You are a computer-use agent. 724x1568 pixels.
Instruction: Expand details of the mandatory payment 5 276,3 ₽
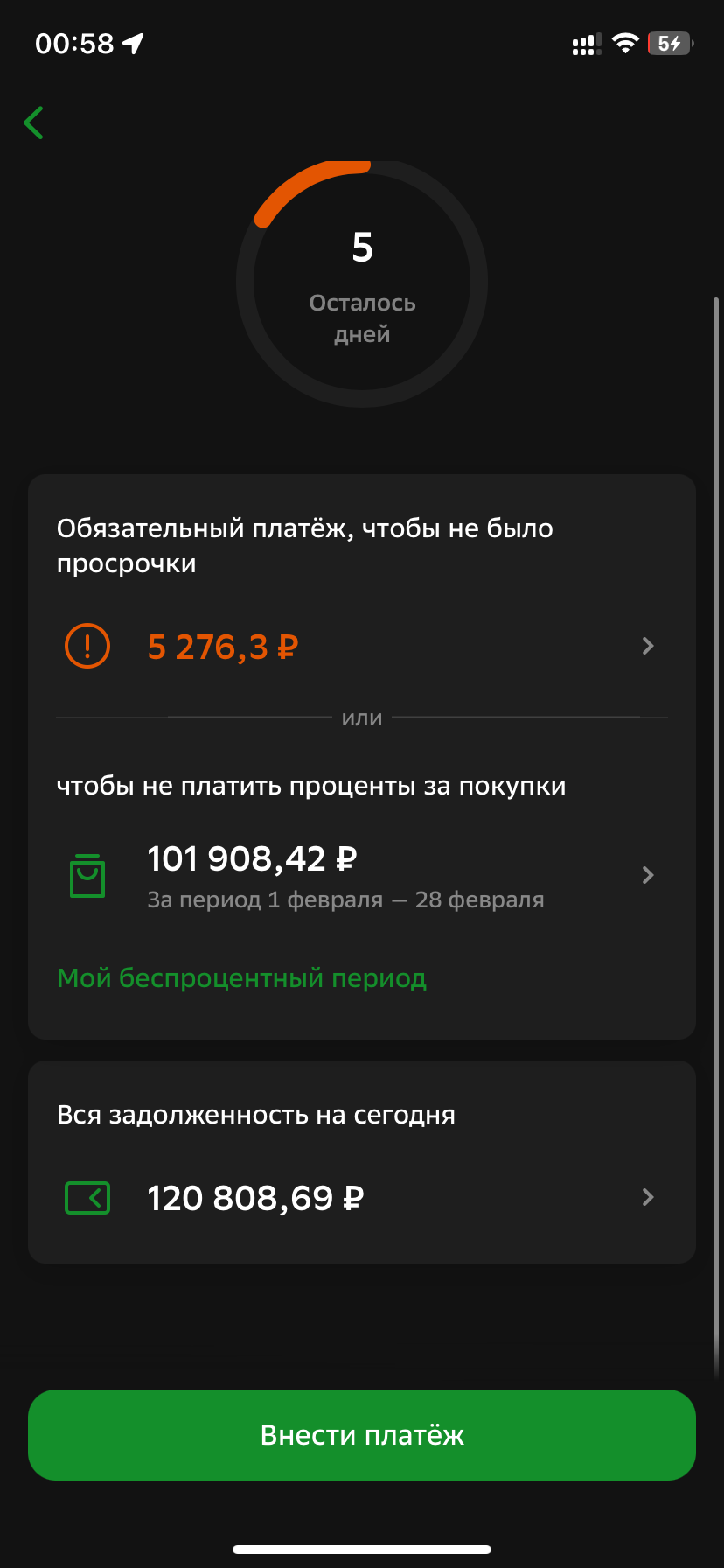648,646
